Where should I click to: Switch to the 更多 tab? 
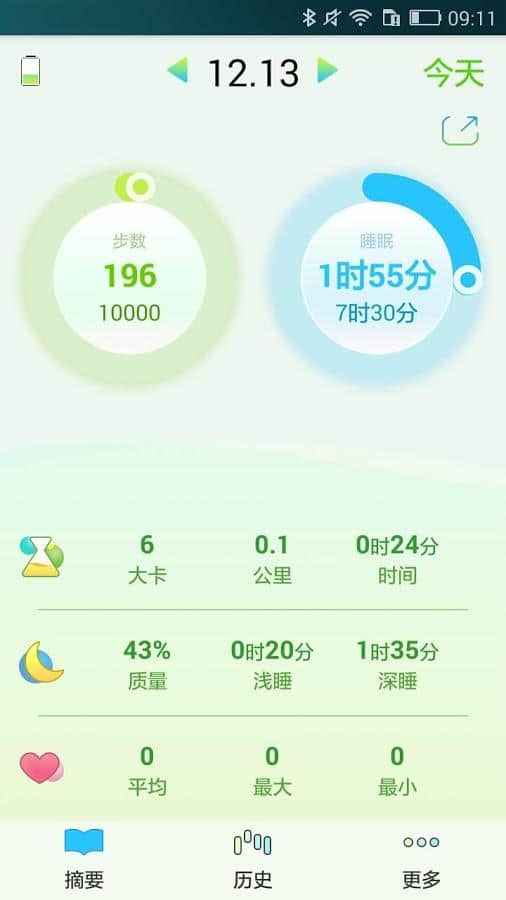(x=421, y=858)
